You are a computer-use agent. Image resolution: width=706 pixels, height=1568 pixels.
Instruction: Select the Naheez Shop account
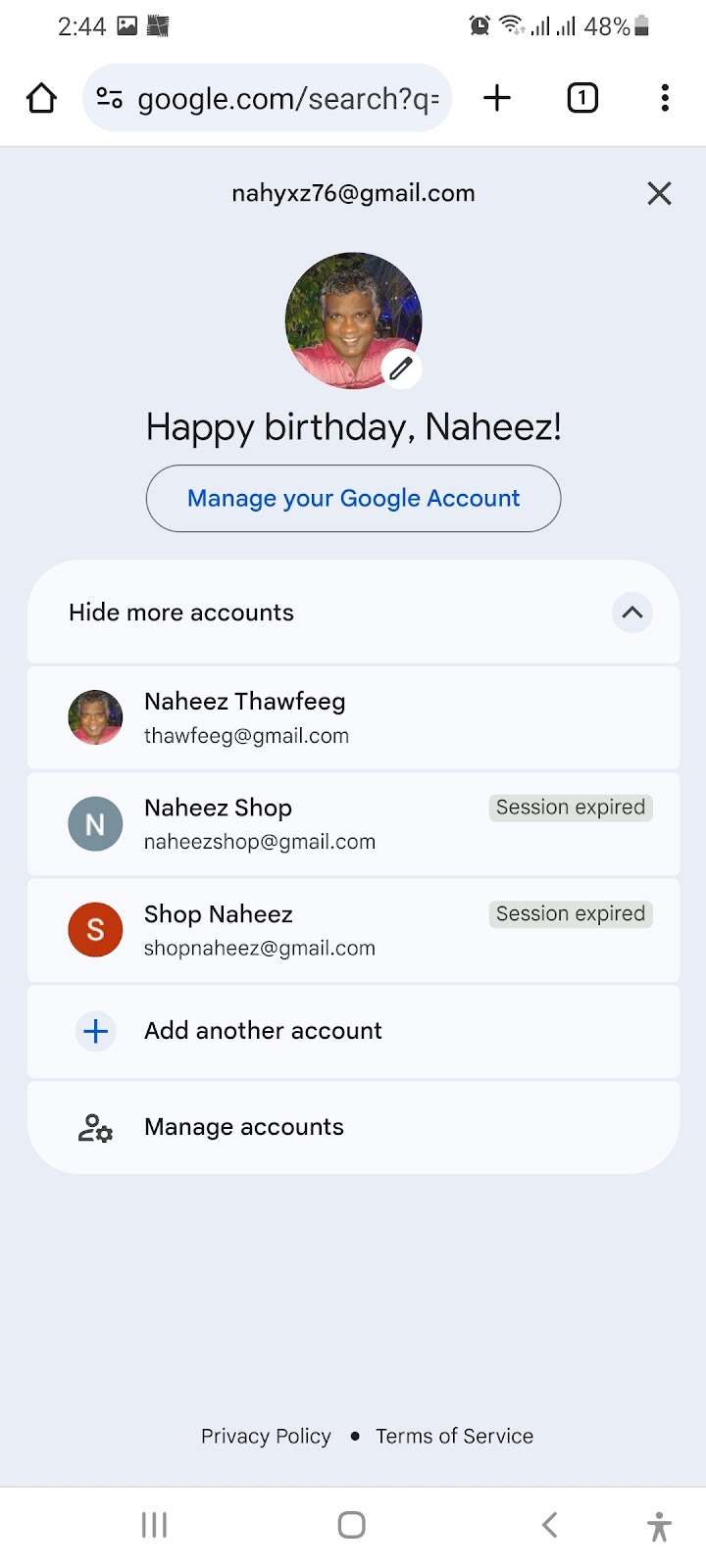pyautogui.click(x=353, y=823)
